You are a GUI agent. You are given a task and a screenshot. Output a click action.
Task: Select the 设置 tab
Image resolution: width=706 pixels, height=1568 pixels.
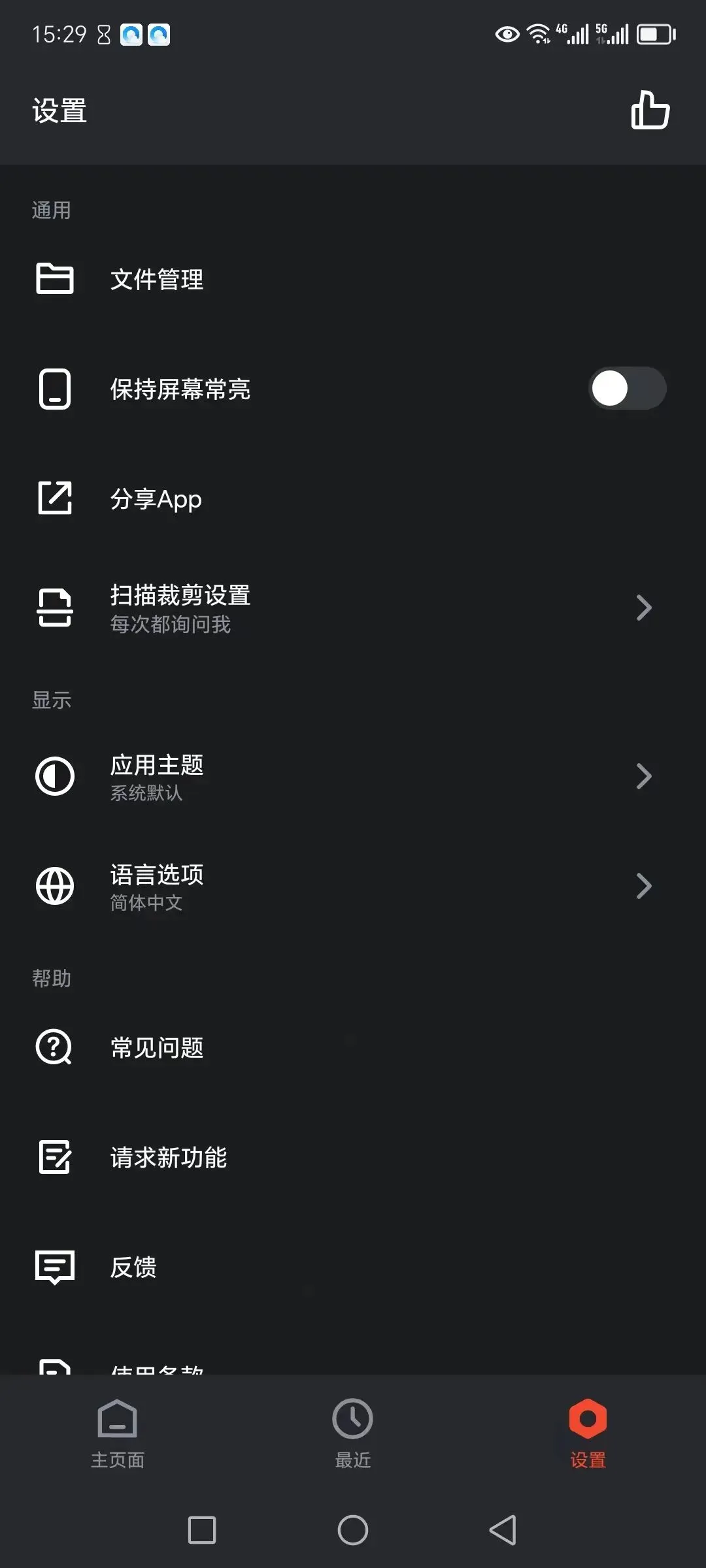pos(588,1433)
